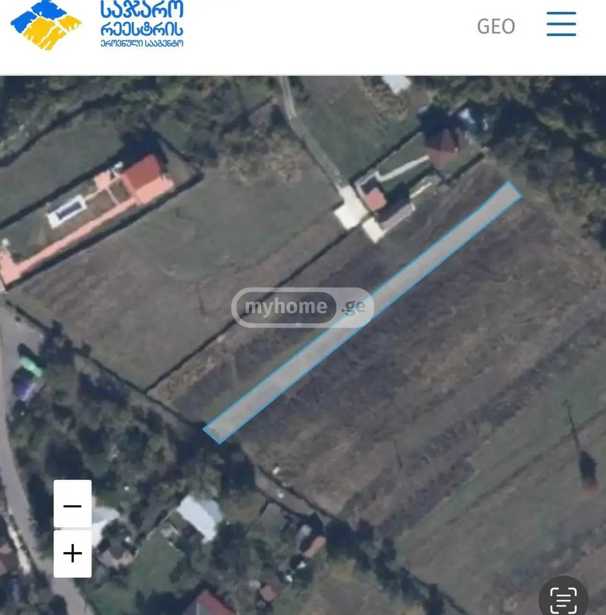Zoom out the map

pyautogui.click(x=73, y=506)
